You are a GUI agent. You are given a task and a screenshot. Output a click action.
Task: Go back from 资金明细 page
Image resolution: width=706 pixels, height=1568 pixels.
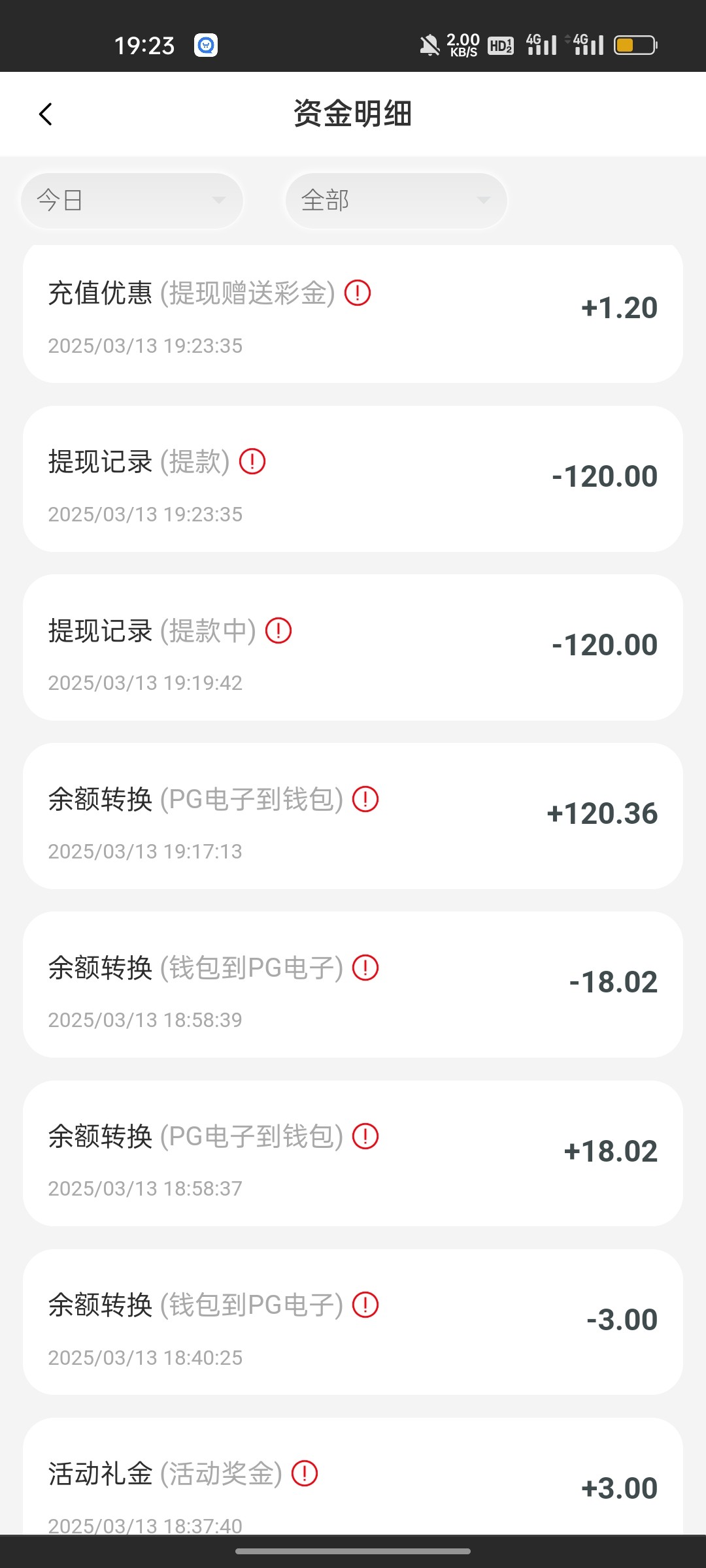coord(45,114)
